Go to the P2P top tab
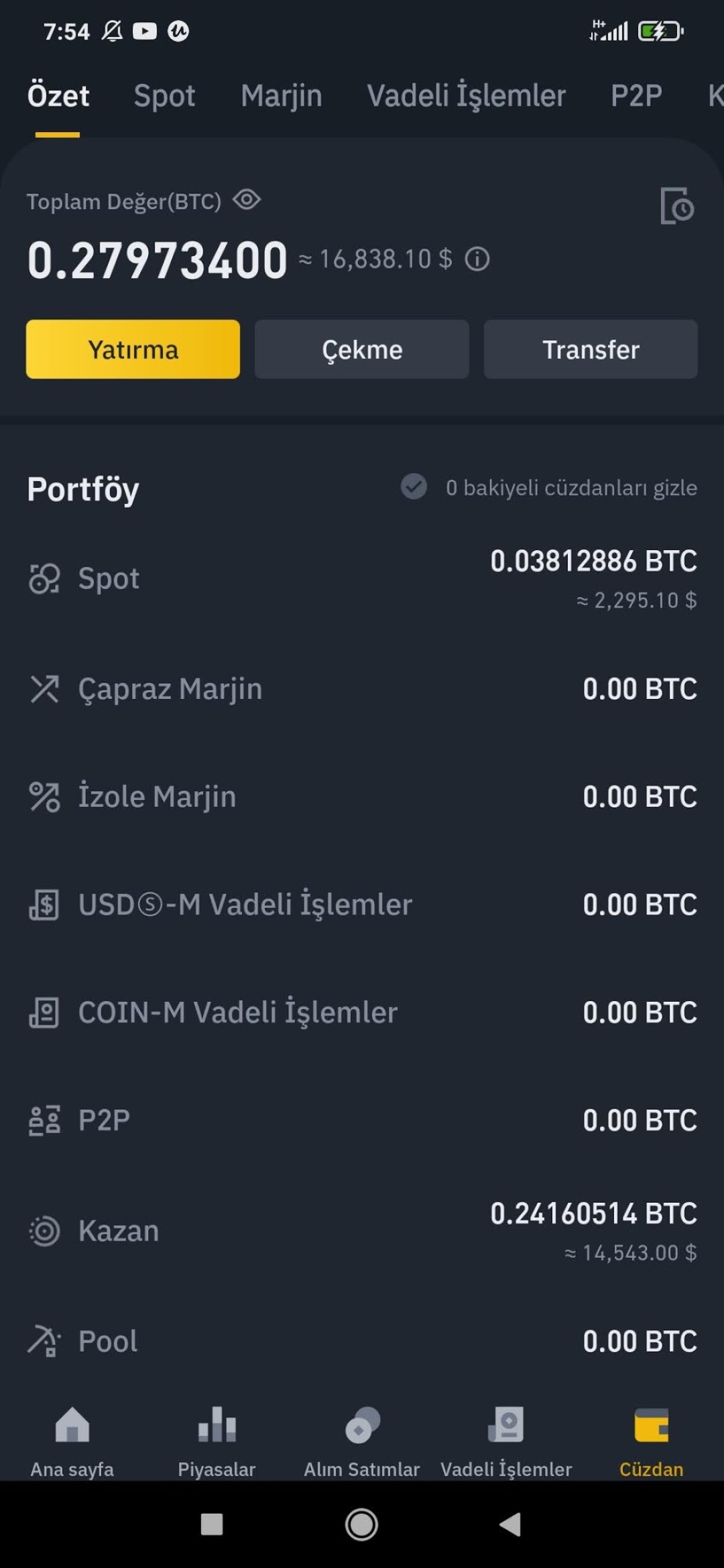The image size is (724, 1568). click(636, 96)
